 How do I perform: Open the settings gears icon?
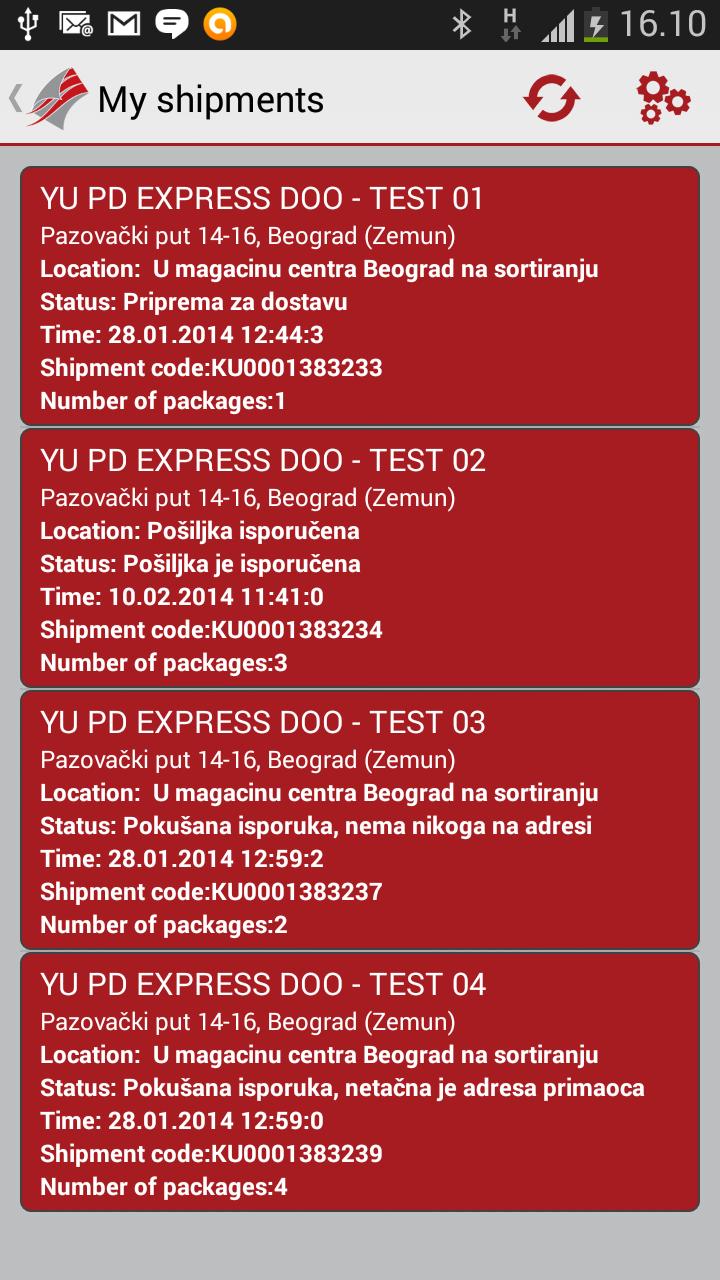pyautogui.click(x=663, y=99)
